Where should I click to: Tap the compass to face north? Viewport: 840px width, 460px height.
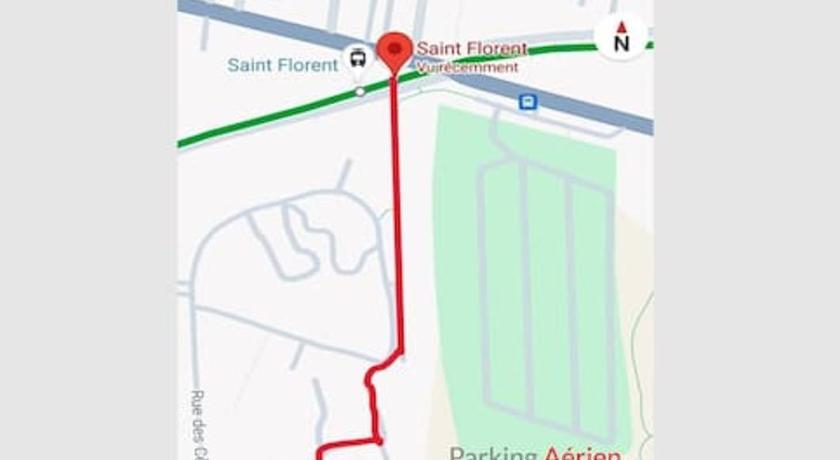pyautogui.click(x=620, y=37)
